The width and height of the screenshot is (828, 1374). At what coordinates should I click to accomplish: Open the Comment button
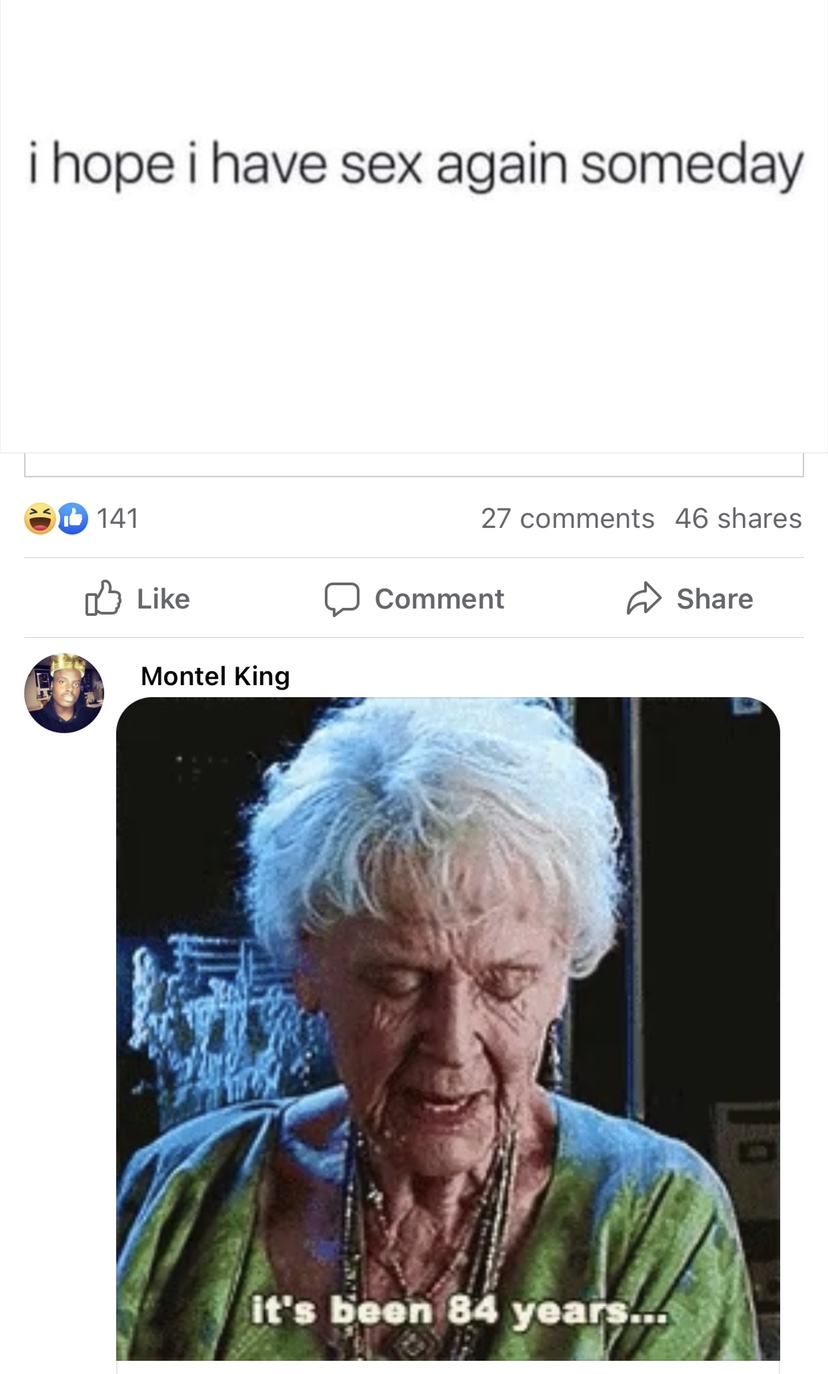[414, 598]
